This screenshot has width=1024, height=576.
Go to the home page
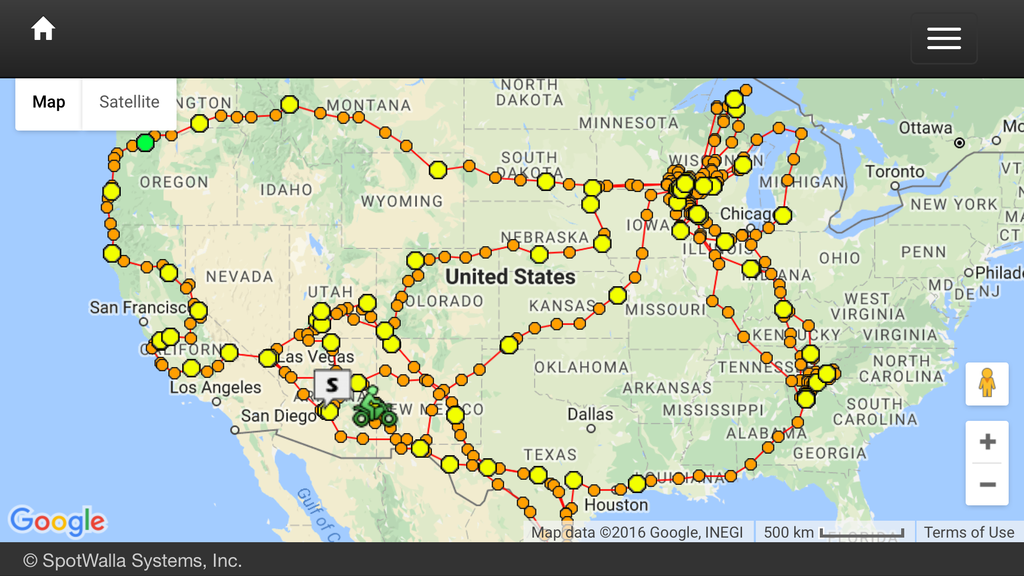[x=43, y=29]
